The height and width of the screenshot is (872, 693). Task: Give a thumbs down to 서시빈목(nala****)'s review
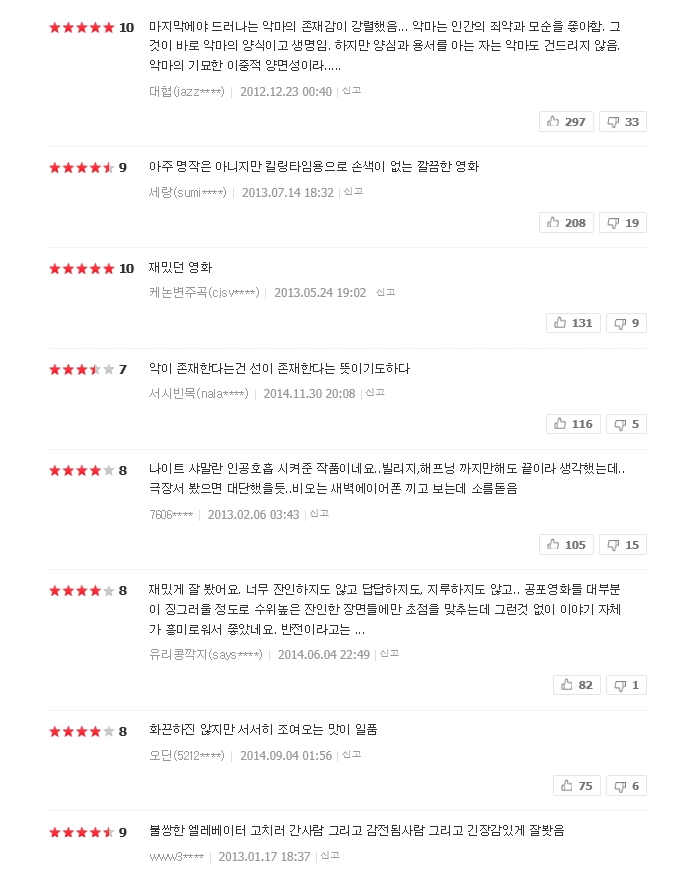point(626,423)
